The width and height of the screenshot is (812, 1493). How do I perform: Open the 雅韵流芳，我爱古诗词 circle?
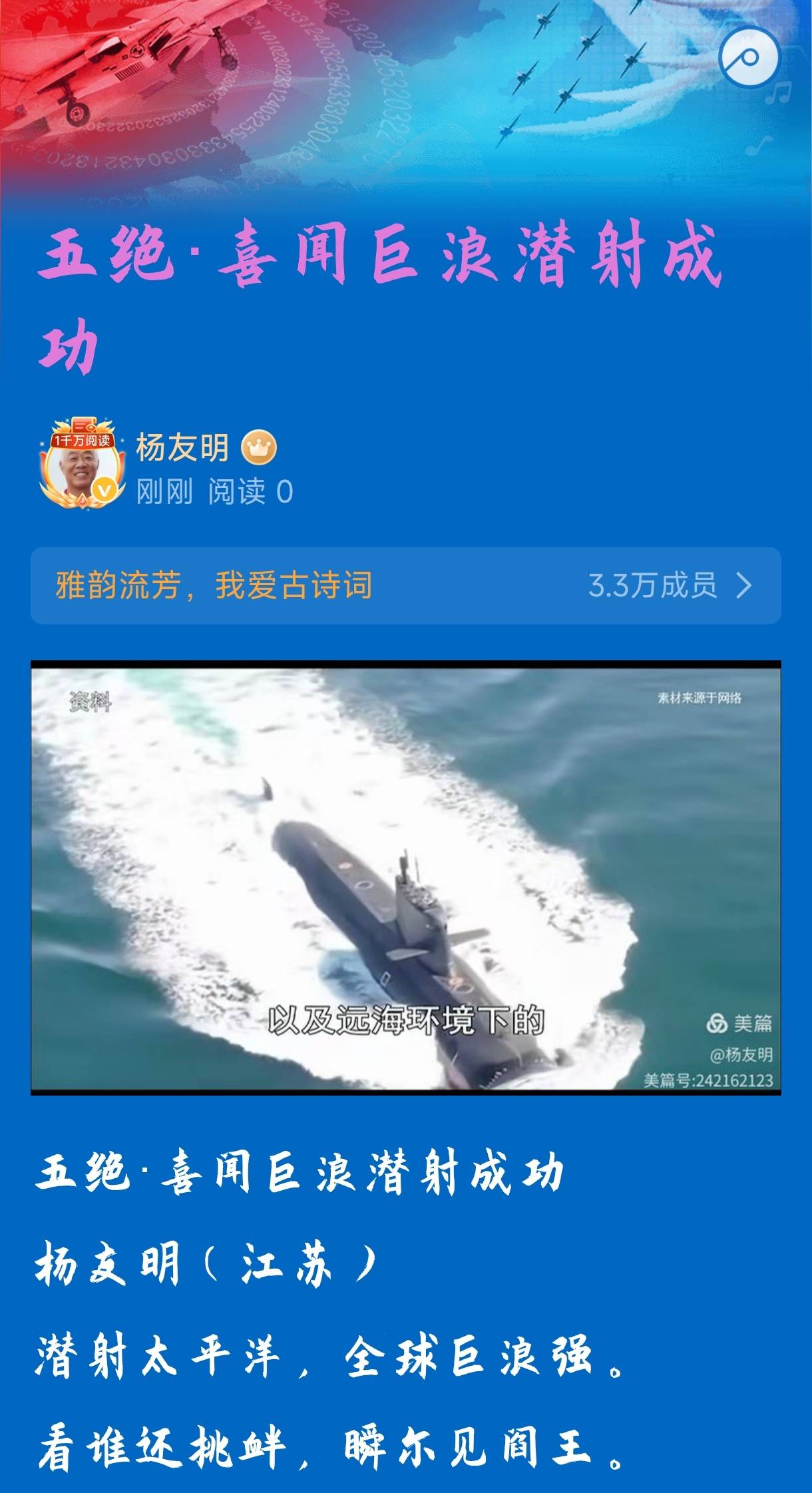(x=406, y=586)
